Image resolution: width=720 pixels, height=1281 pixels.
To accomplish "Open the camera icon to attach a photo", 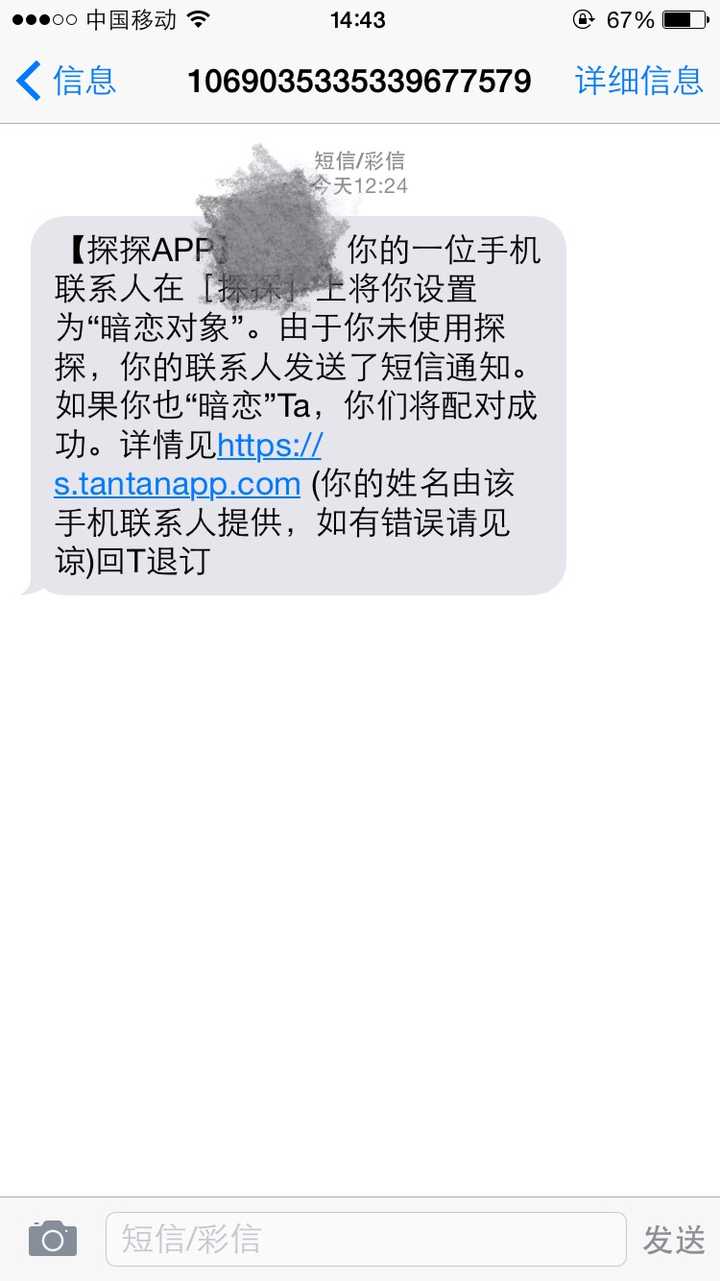I will [52, 1238].
